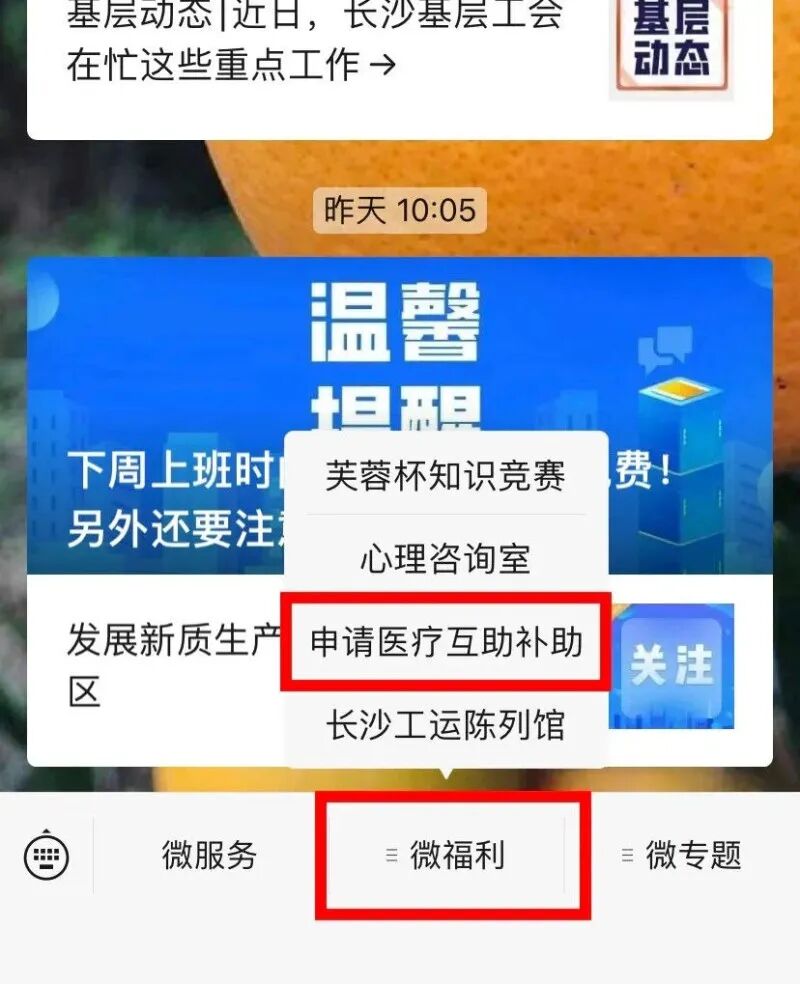Open the 微服务 menu
800x984 pixels.
tap(210, 856)
